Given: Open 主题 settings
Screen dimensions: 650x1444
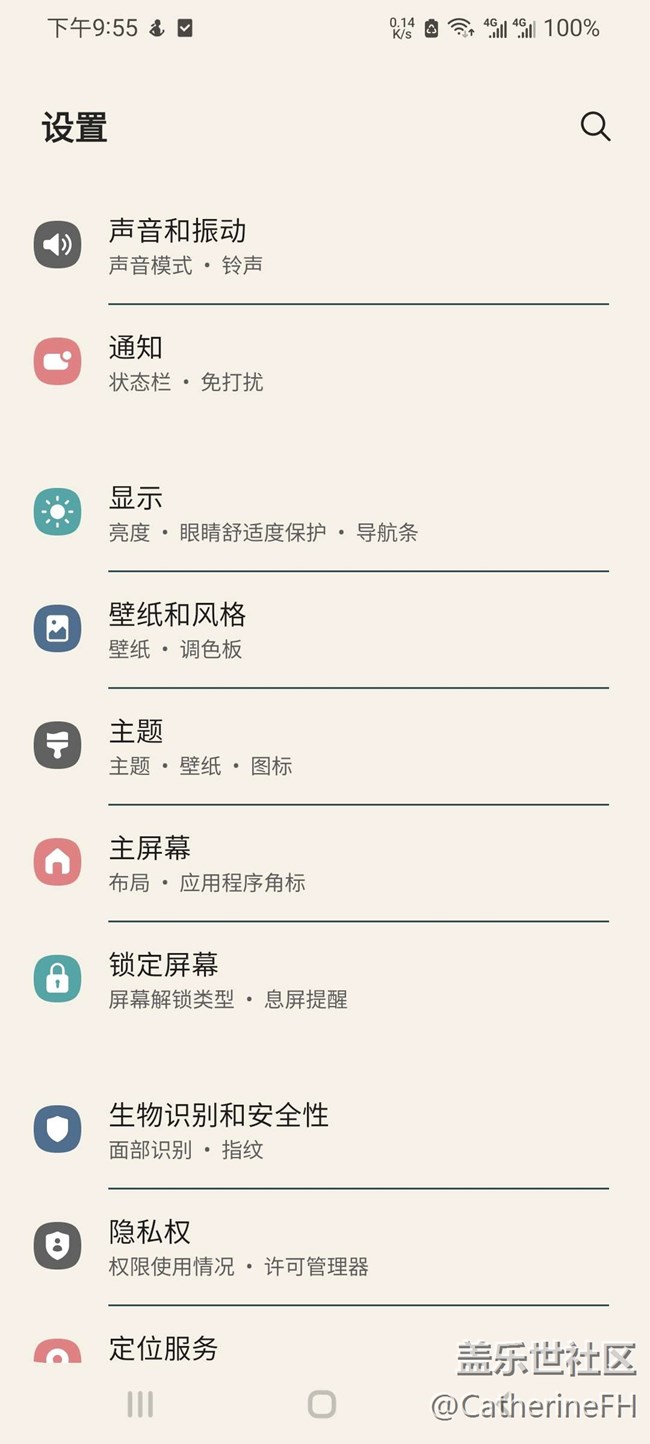Looking at the screenshot, I should coord(325,747).
